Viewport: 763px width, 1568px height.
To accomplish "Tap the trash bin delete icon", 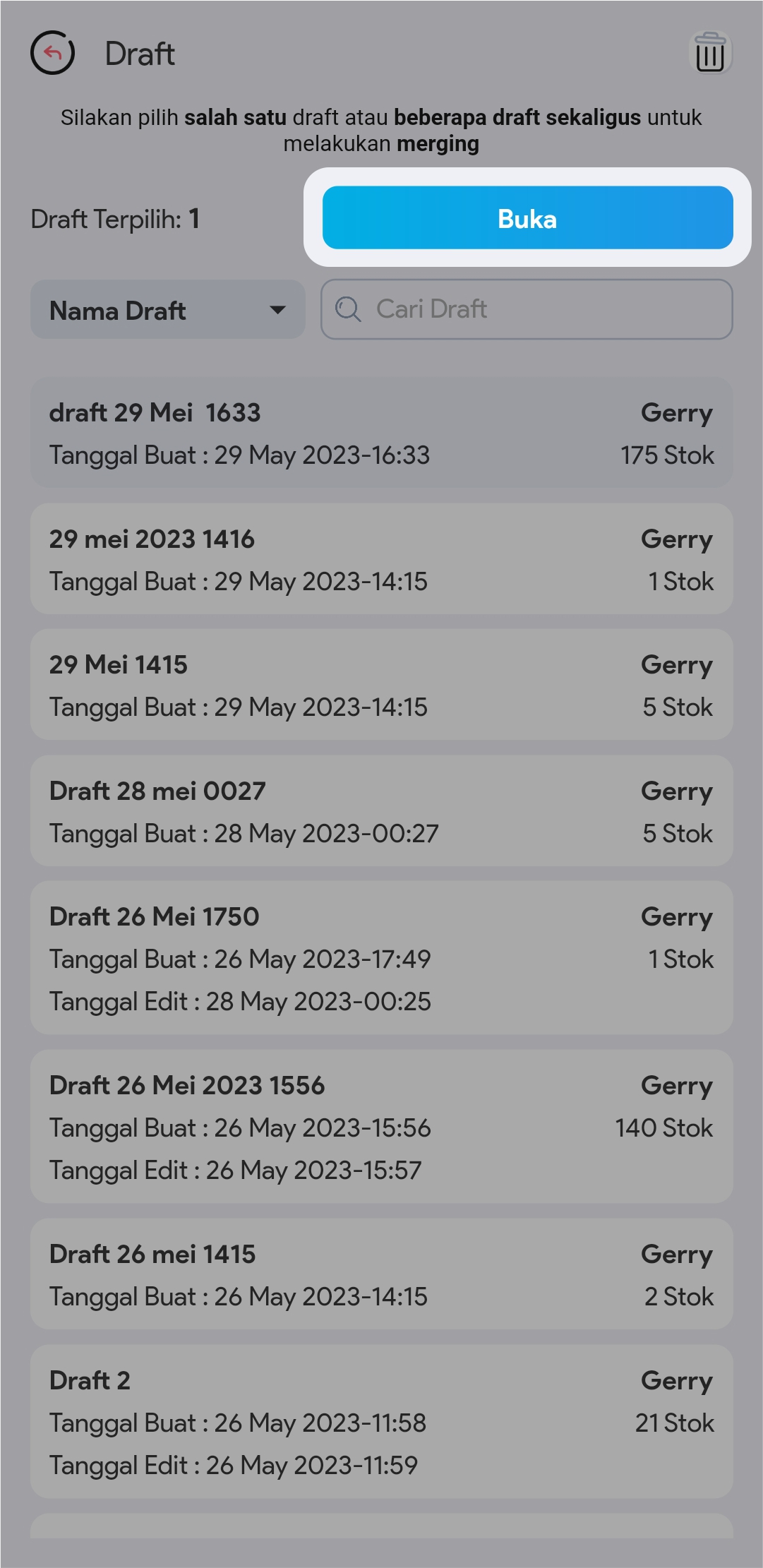I will point(709,53).
